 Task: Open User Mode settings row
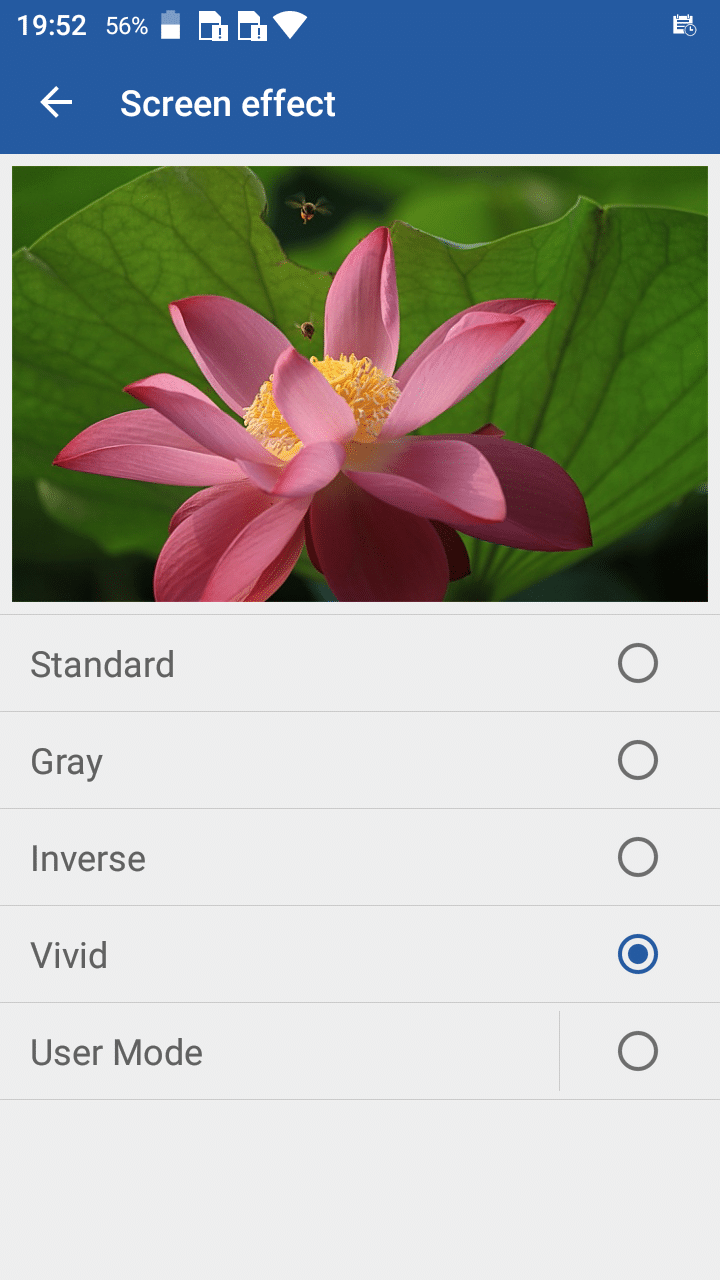(x=280, y=1052)
